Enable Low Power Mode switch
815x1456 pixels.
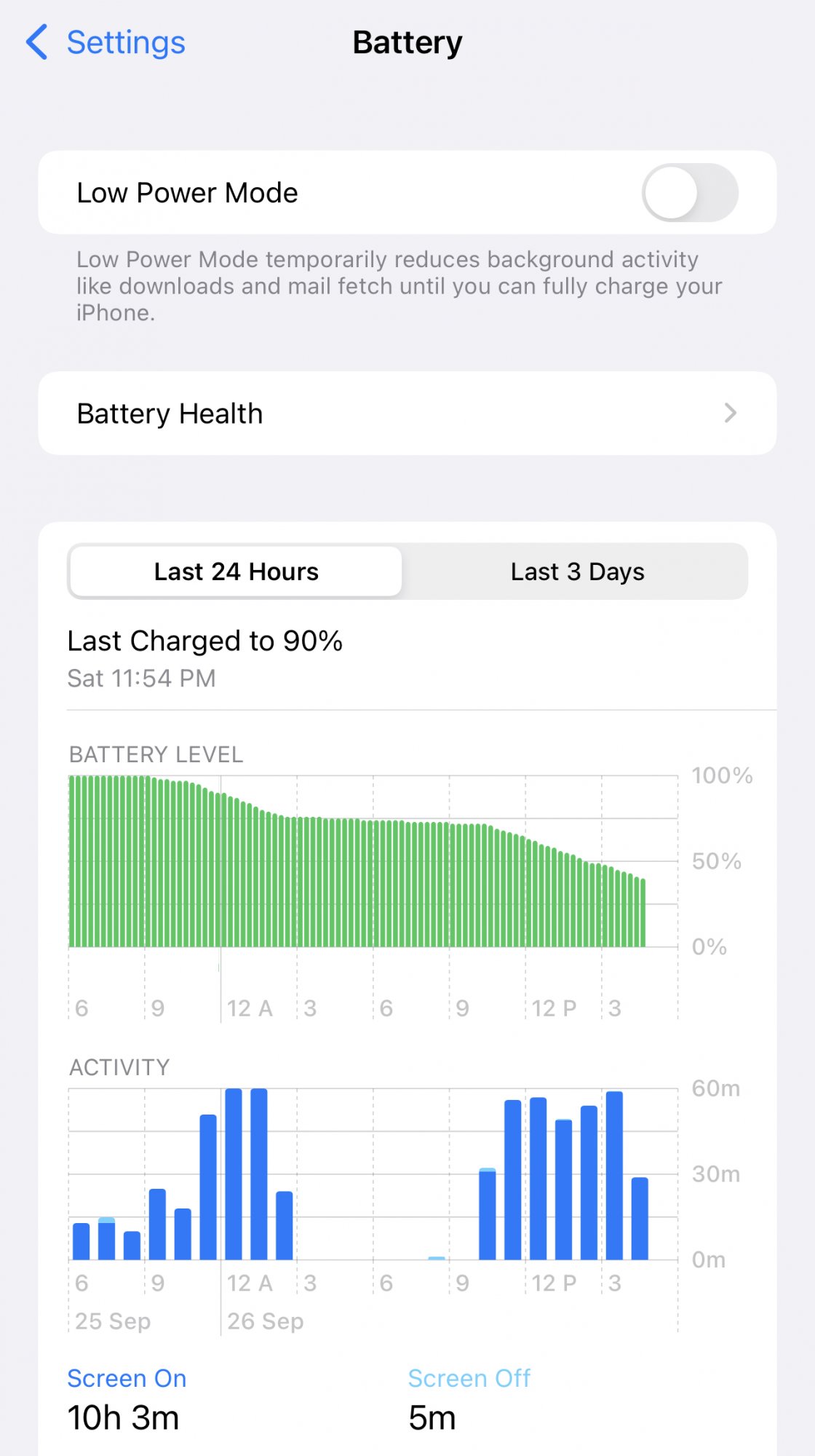(690, 193)
